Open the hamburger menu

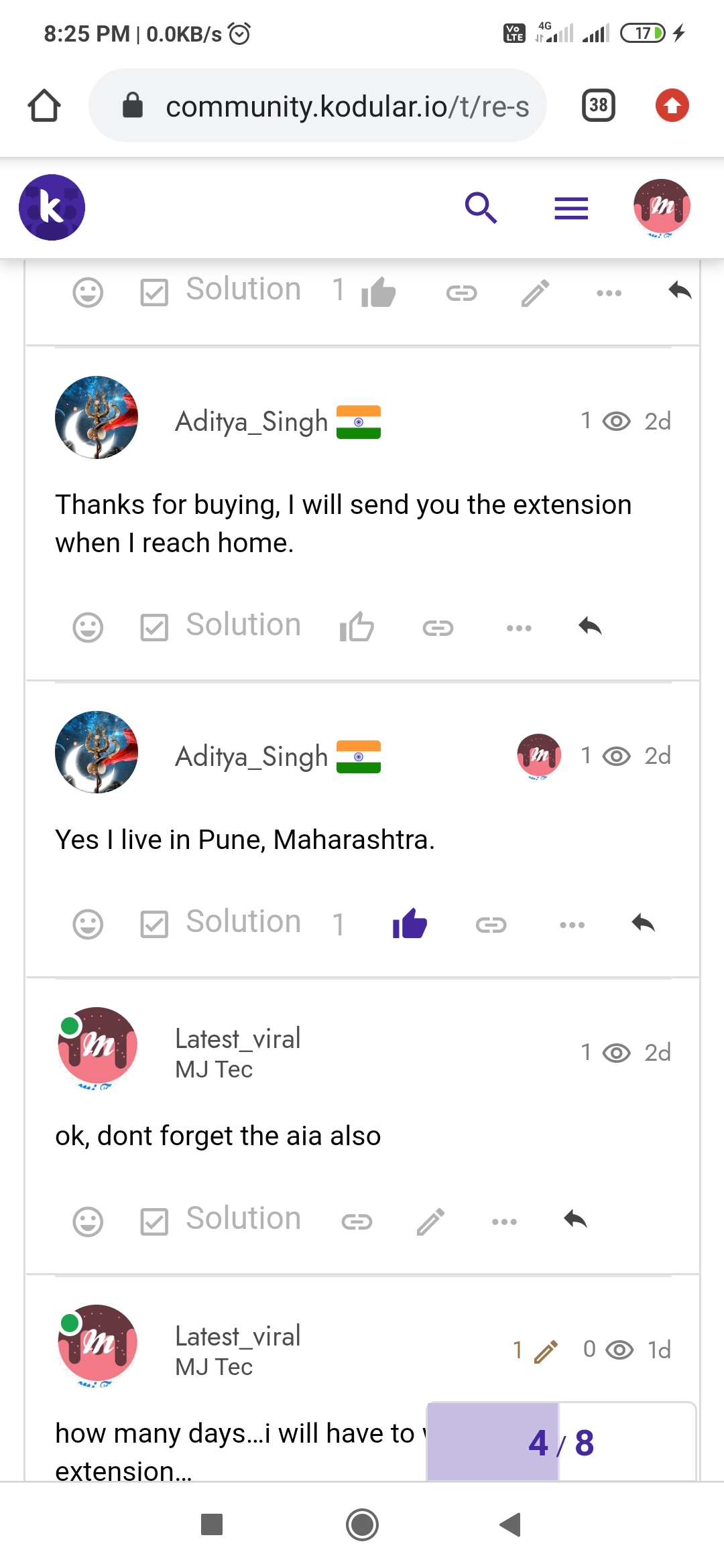coord(571,208)
